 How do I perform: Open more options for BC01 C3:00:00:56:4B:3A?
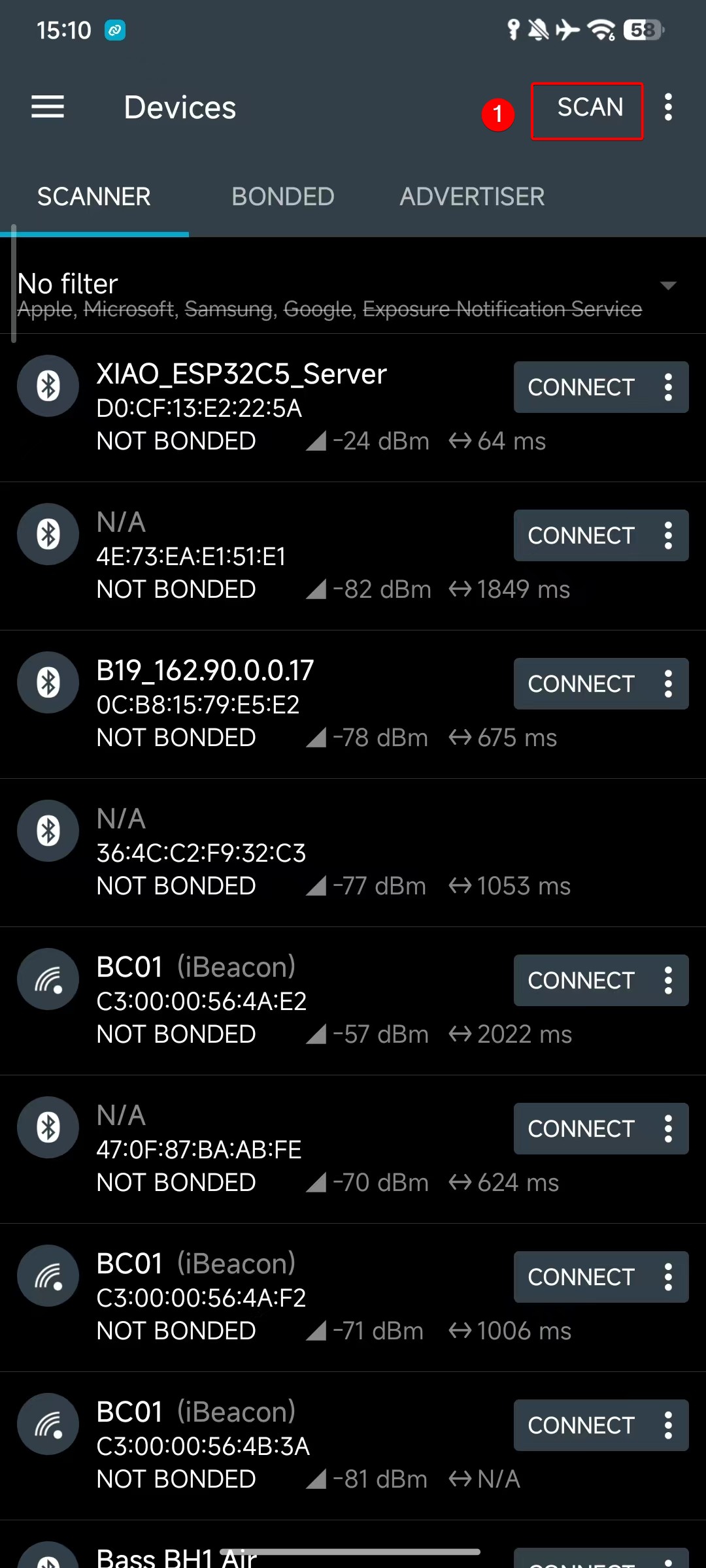(x=668, y=1426)
